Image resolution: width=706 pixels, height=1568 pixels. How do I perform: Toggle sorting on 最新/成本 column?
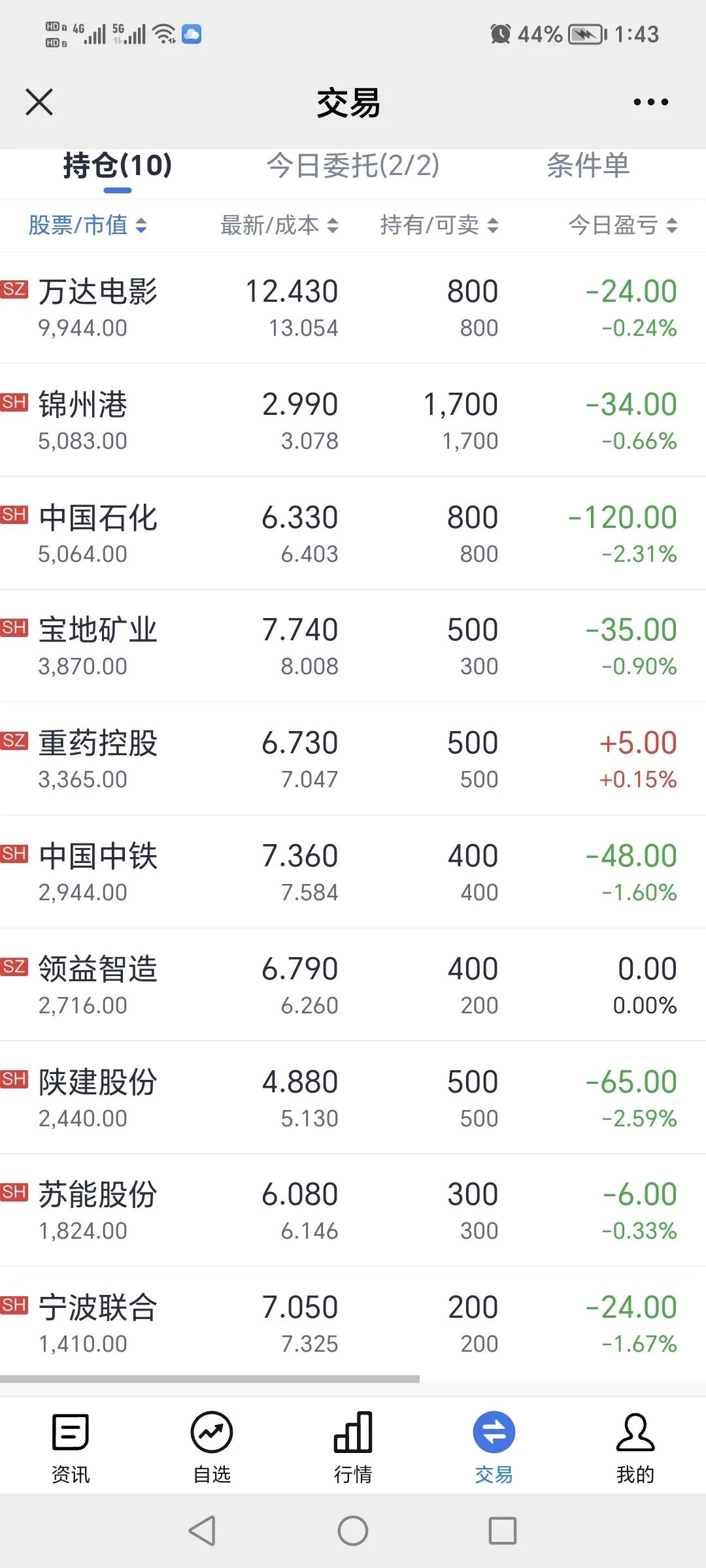[278, 225]
